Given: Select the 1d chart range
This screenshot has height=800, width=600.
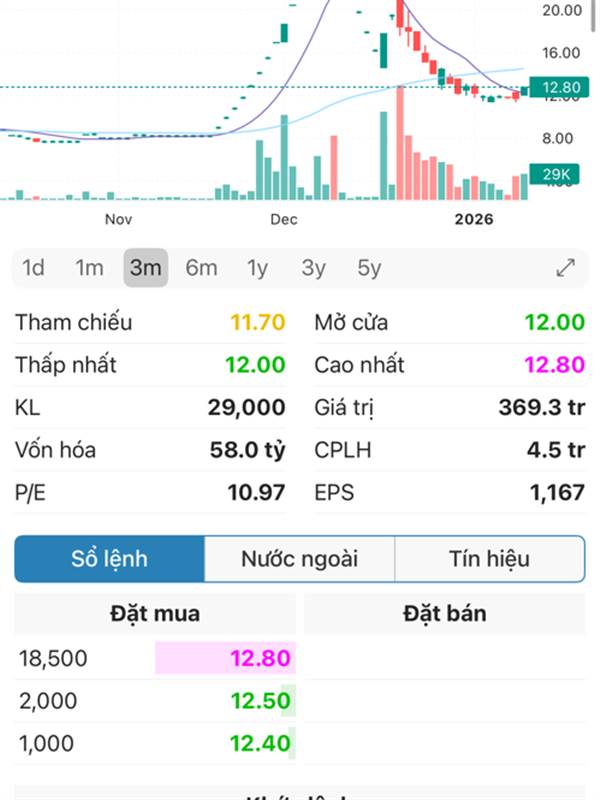Looking at the screenshot, I should tap(34, 268).
